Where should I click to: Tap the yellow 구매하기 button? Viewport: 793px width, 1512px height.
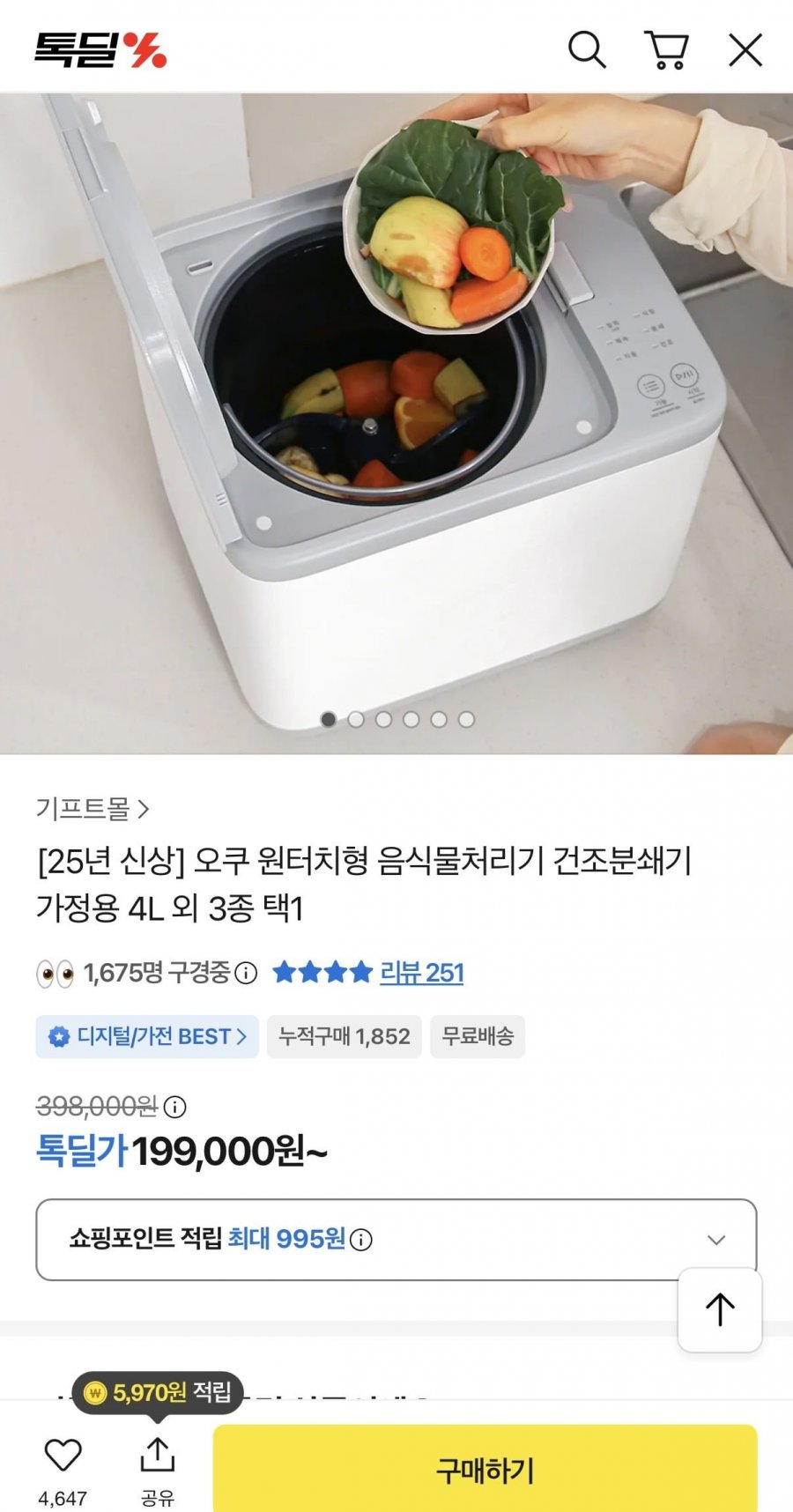485,1470
